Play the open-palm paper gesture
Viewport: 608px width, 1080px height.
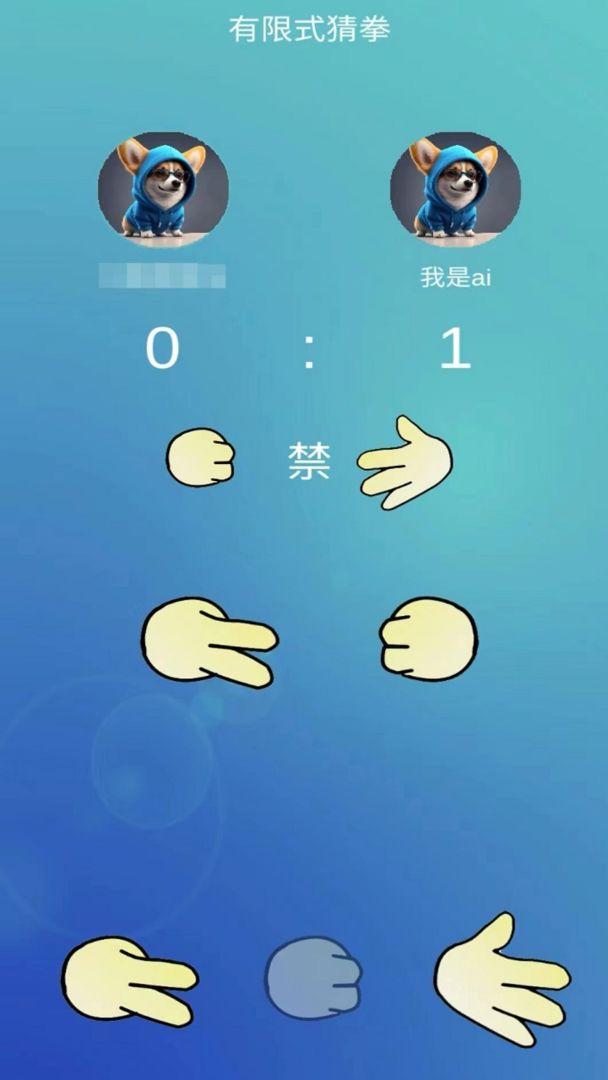coord(500,980)
